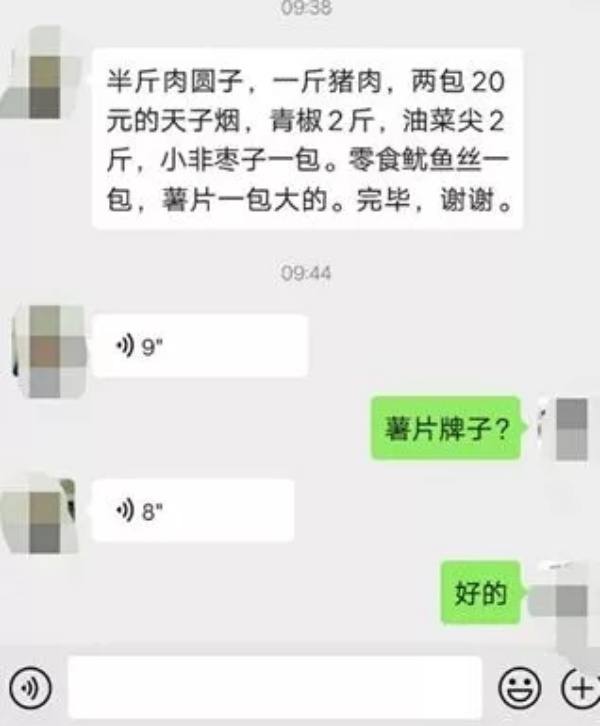Image resolution: width=600 pixels, height=726 pixels.
Task: Open my avatar next to 薯片牌子？
Action: pyautogui.click(x=570, y=428)
